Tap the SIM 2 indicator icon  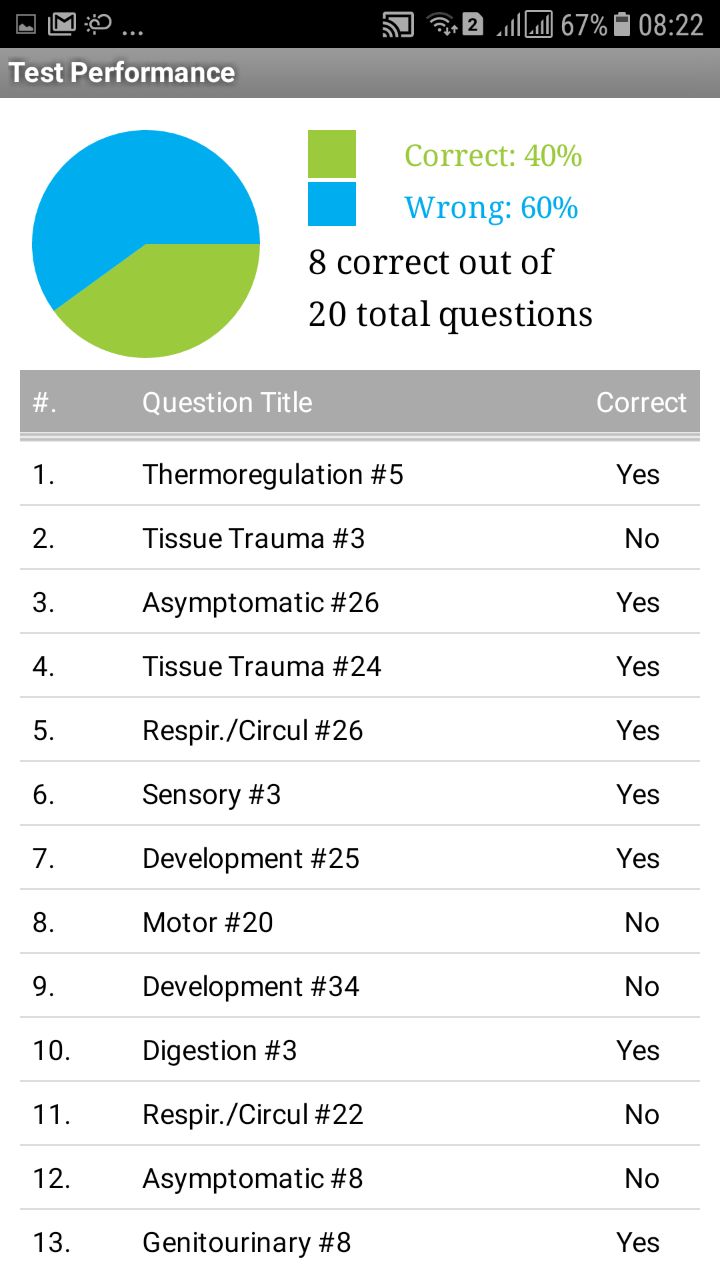[472, 23]
